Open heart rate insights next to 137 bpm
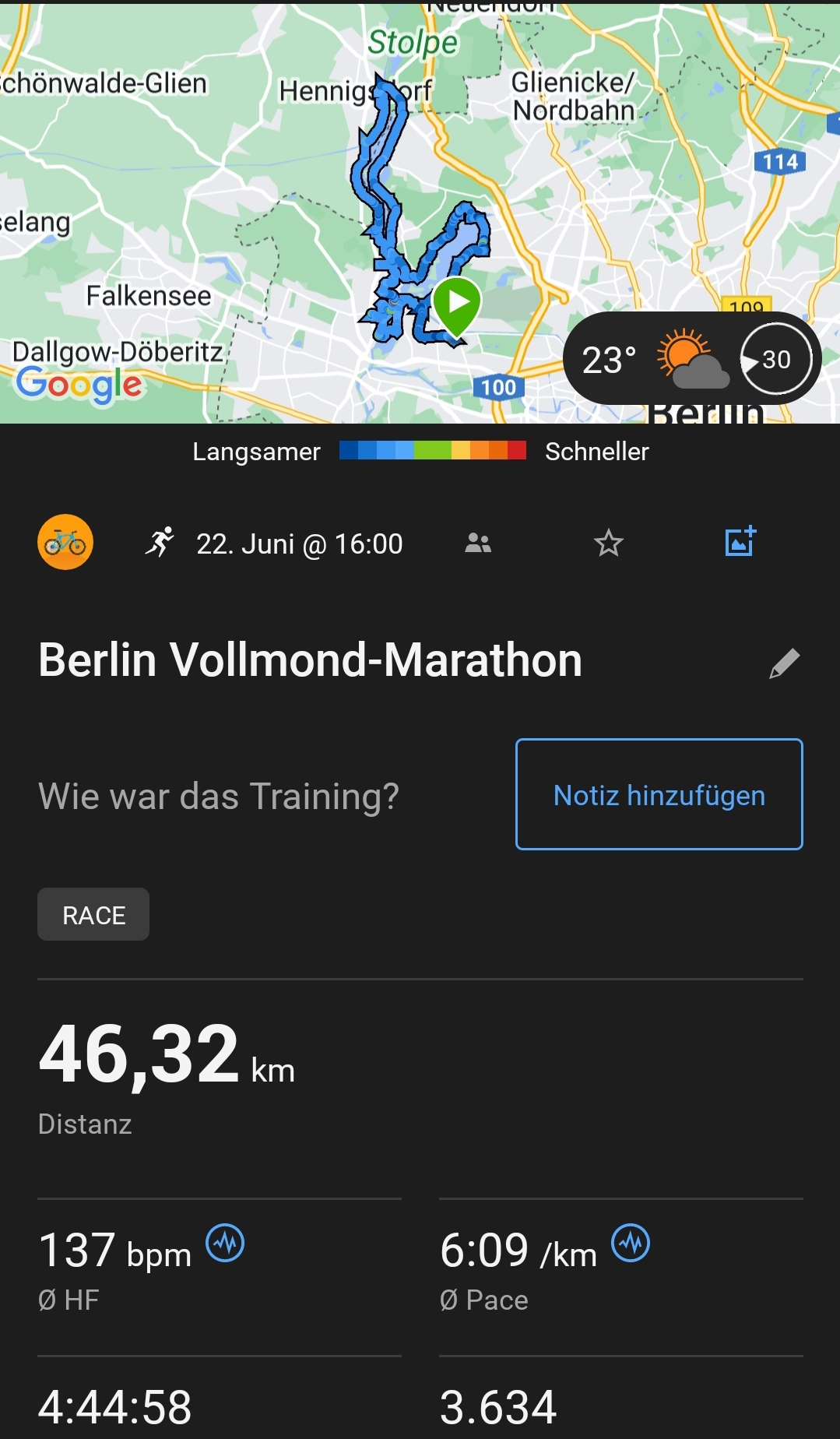The image size is (840, 1439). click(x=225, y=1244)
